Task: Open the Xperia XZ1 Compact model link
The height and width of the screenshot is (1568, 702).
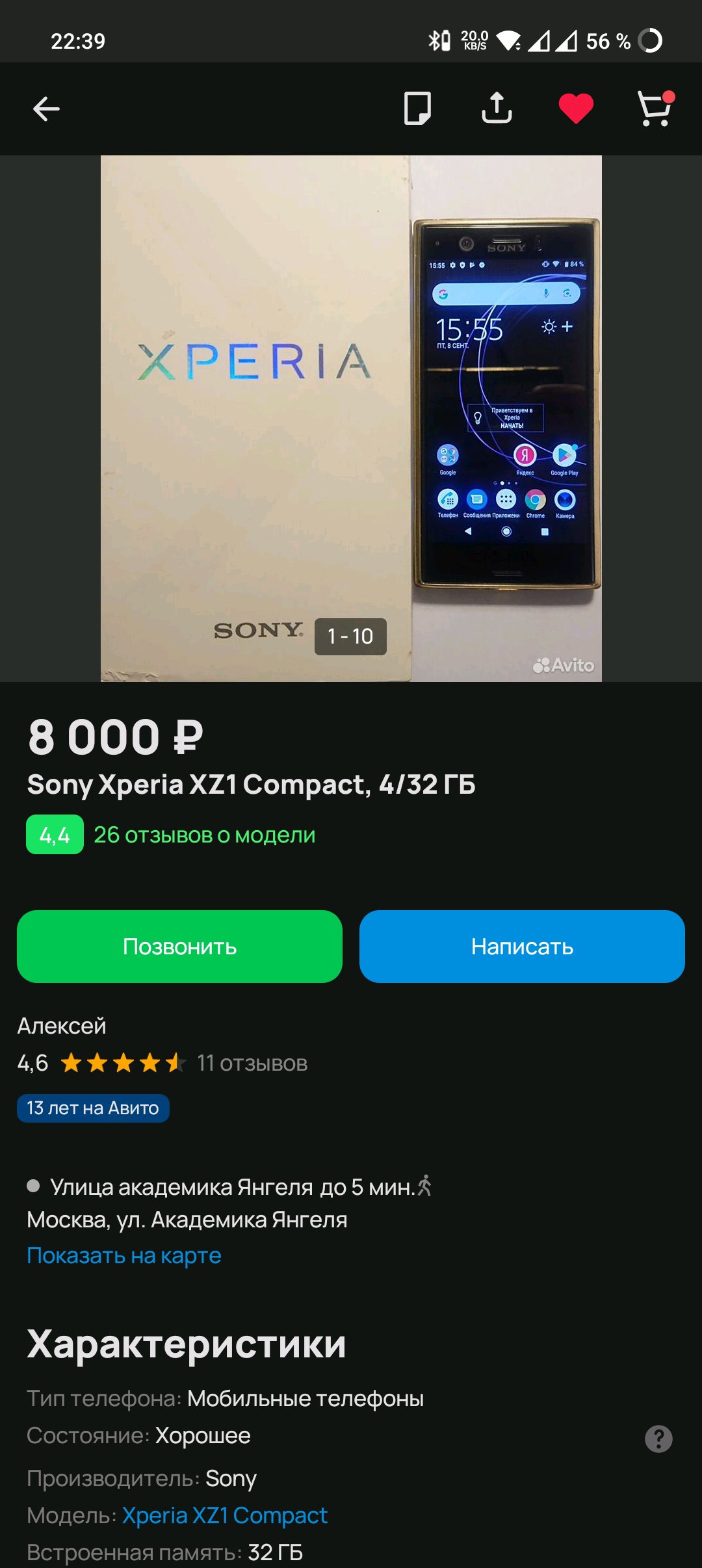Action: tap(225, 1515)
